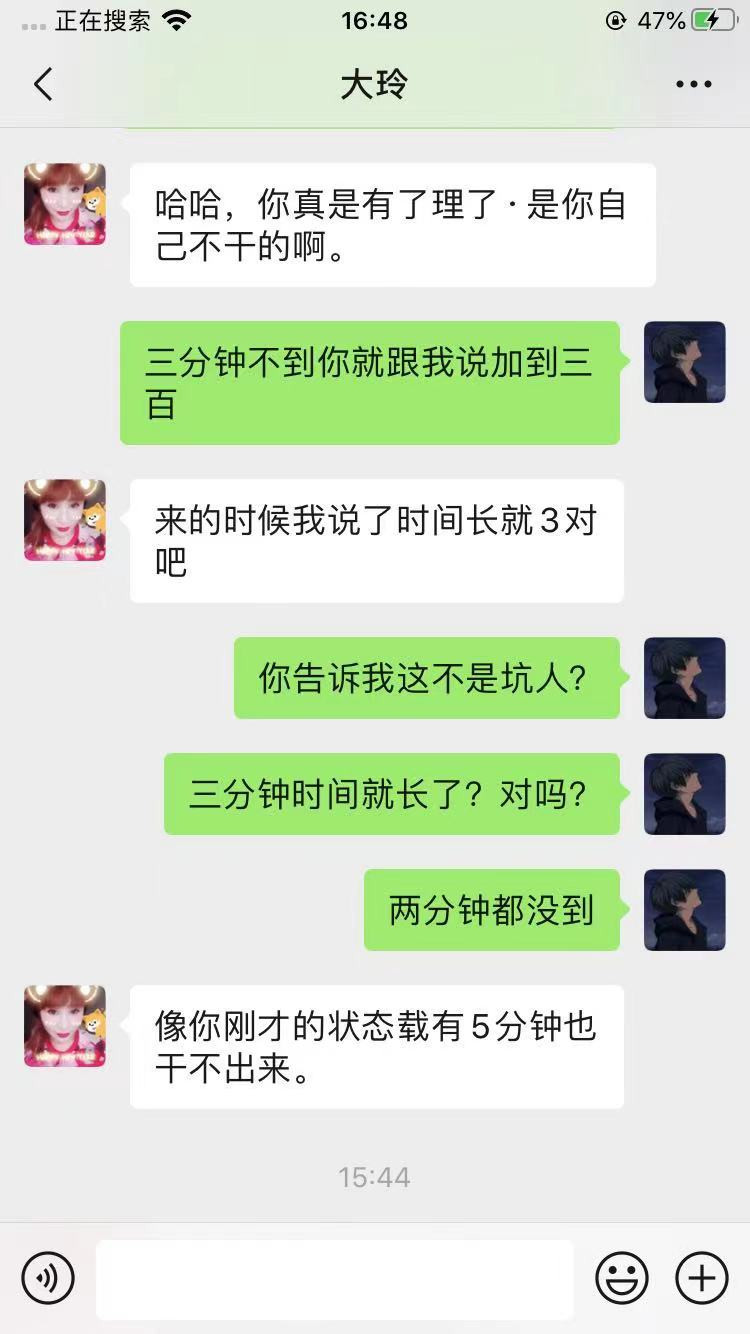The width and height of the screenshot is (750, 1334).
Task: Tap the back chevron to exit chat
Action: 42,84
